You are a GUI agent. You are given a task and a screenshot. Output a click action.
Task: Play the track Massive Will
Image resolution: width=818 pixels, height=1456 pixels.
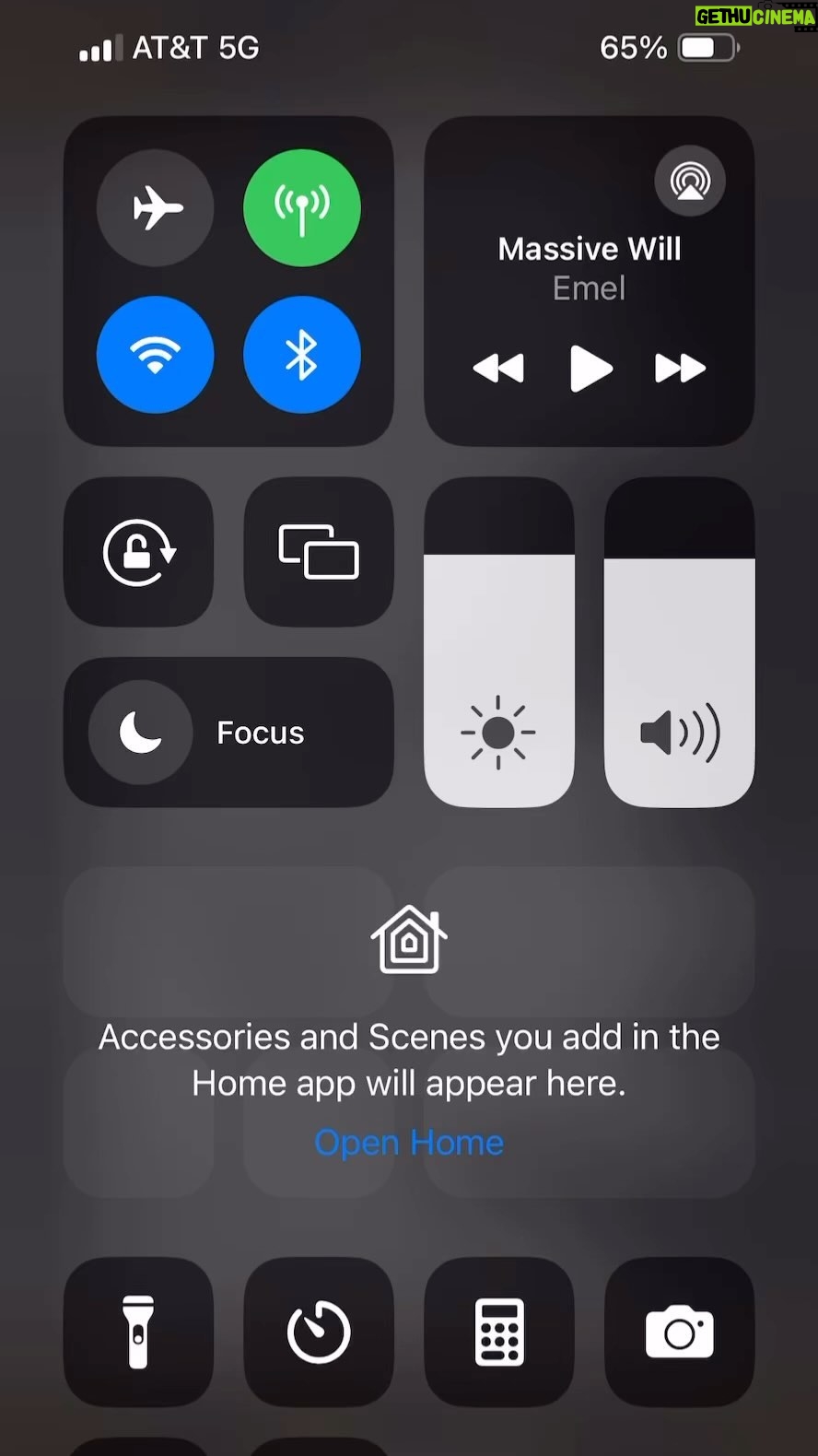click(x=590, y=369)
